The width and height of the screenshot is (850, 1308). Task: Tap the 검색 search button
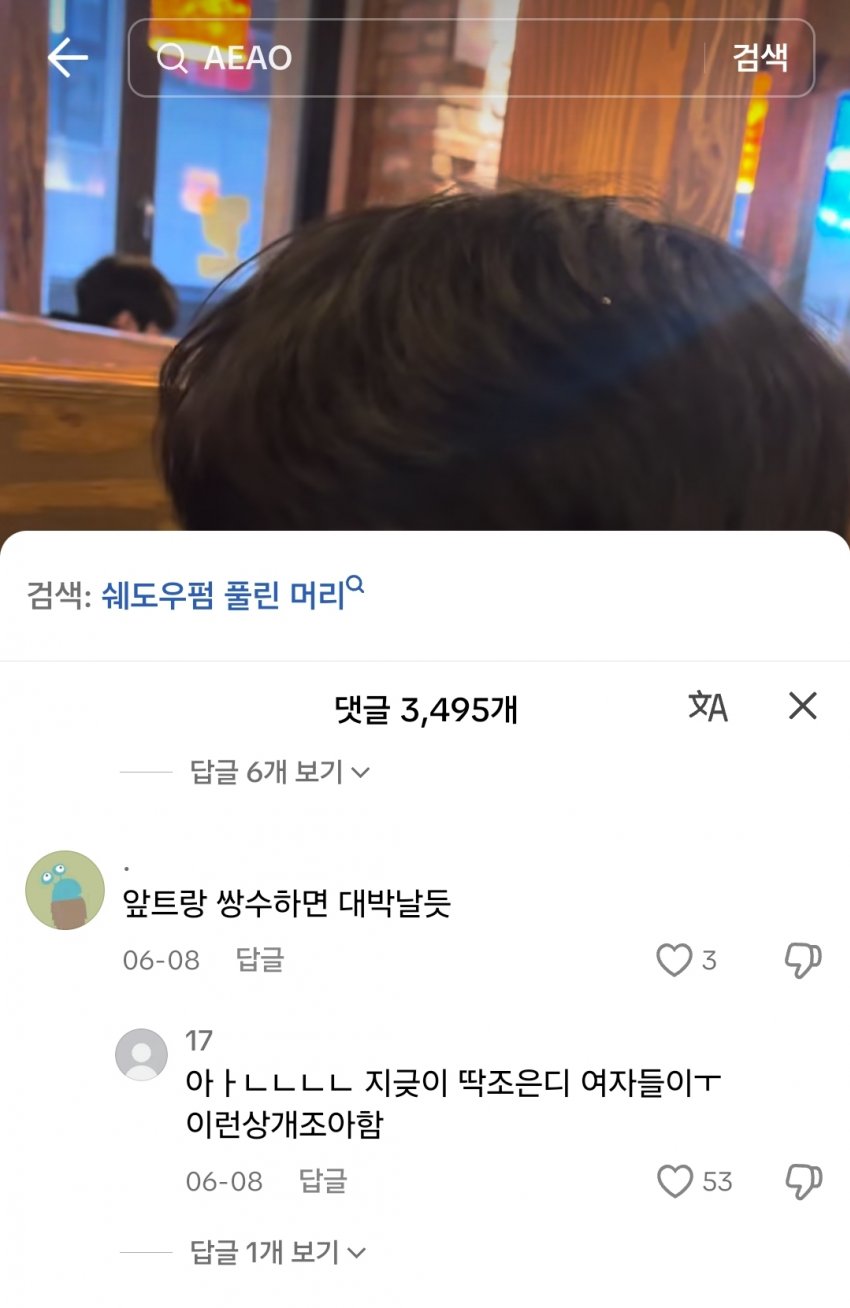click(760, 58)
